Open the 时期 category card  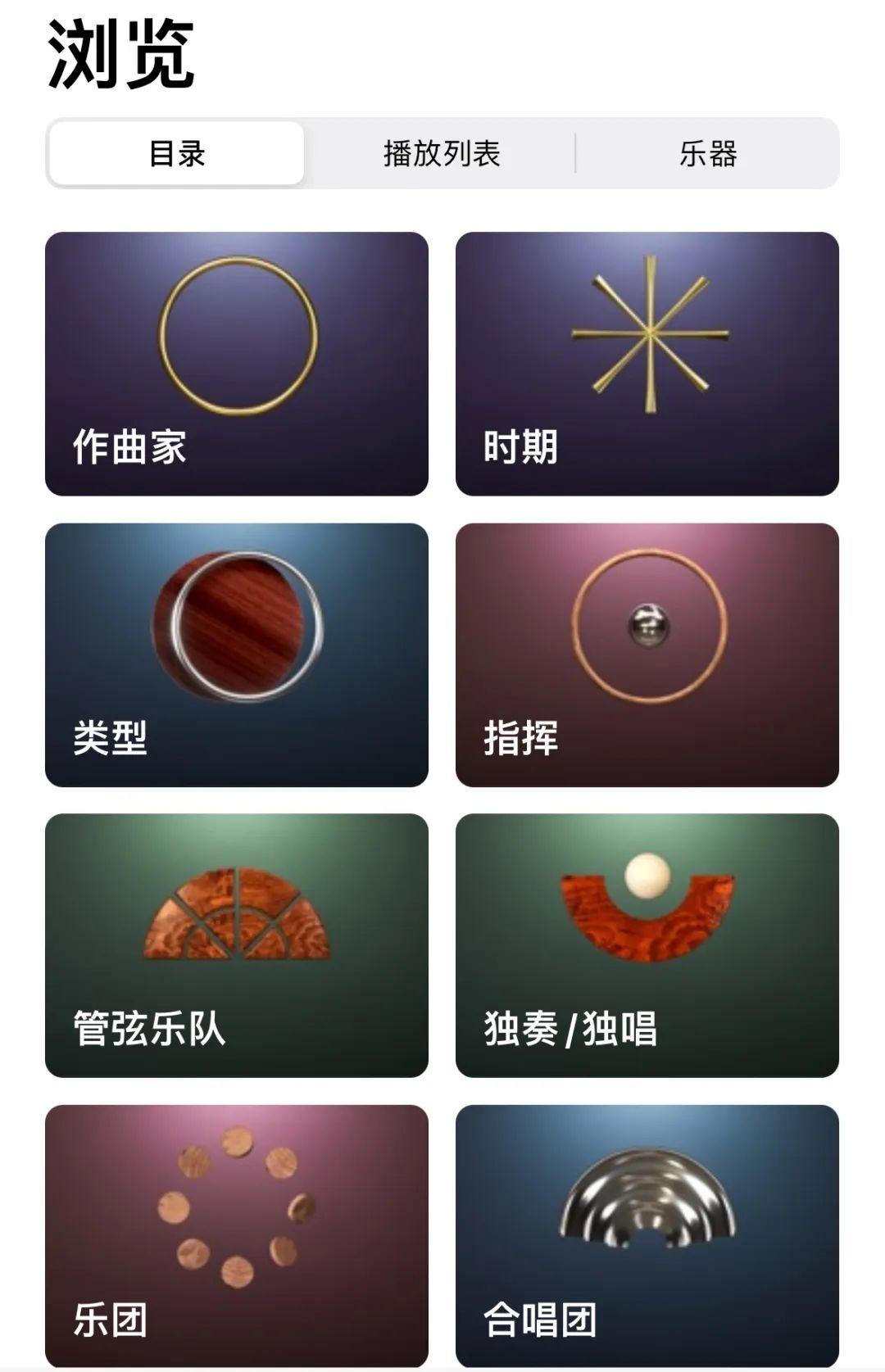(x=647, y=364)
